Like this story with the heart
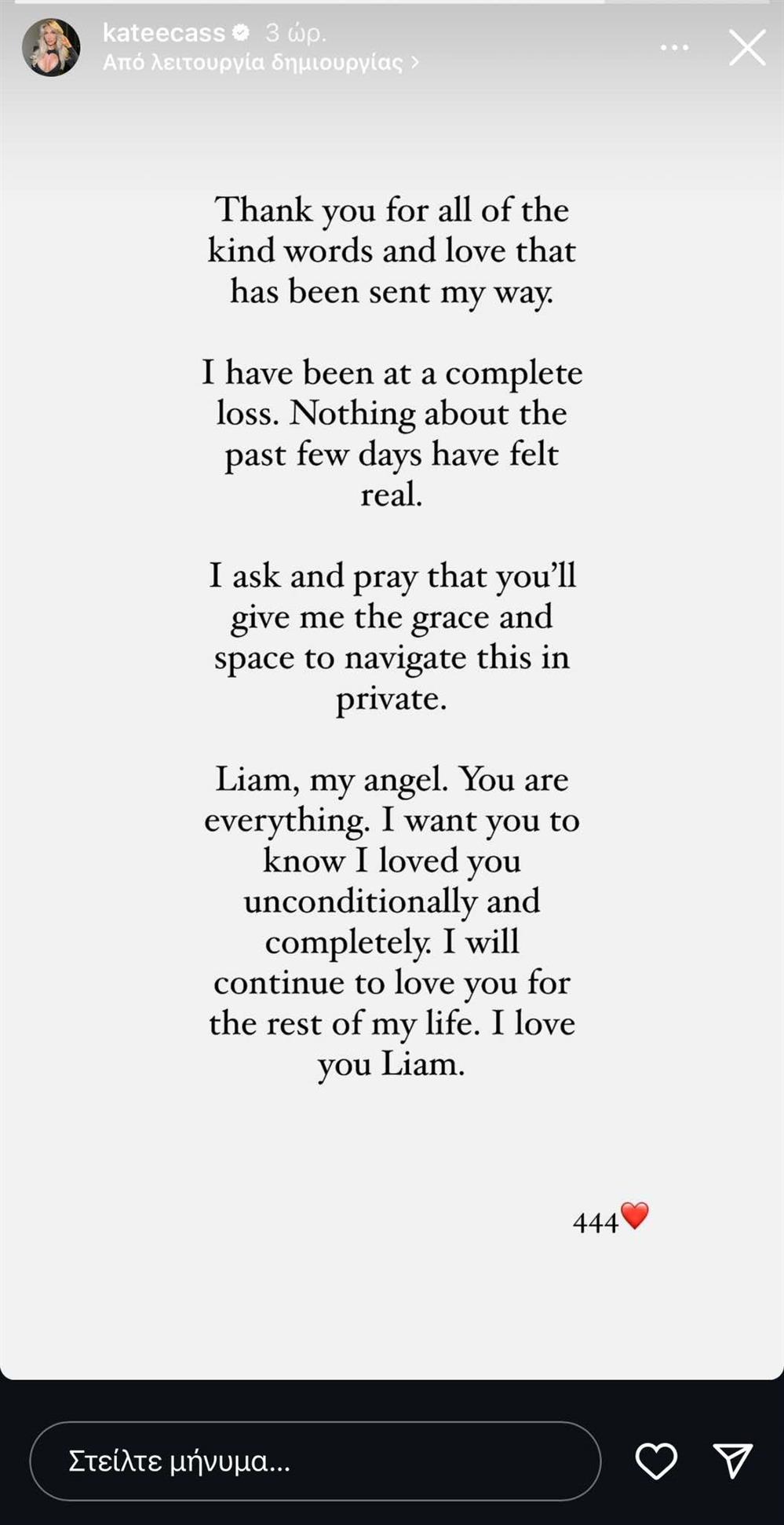784x1525 pixels. (655, 1461)
